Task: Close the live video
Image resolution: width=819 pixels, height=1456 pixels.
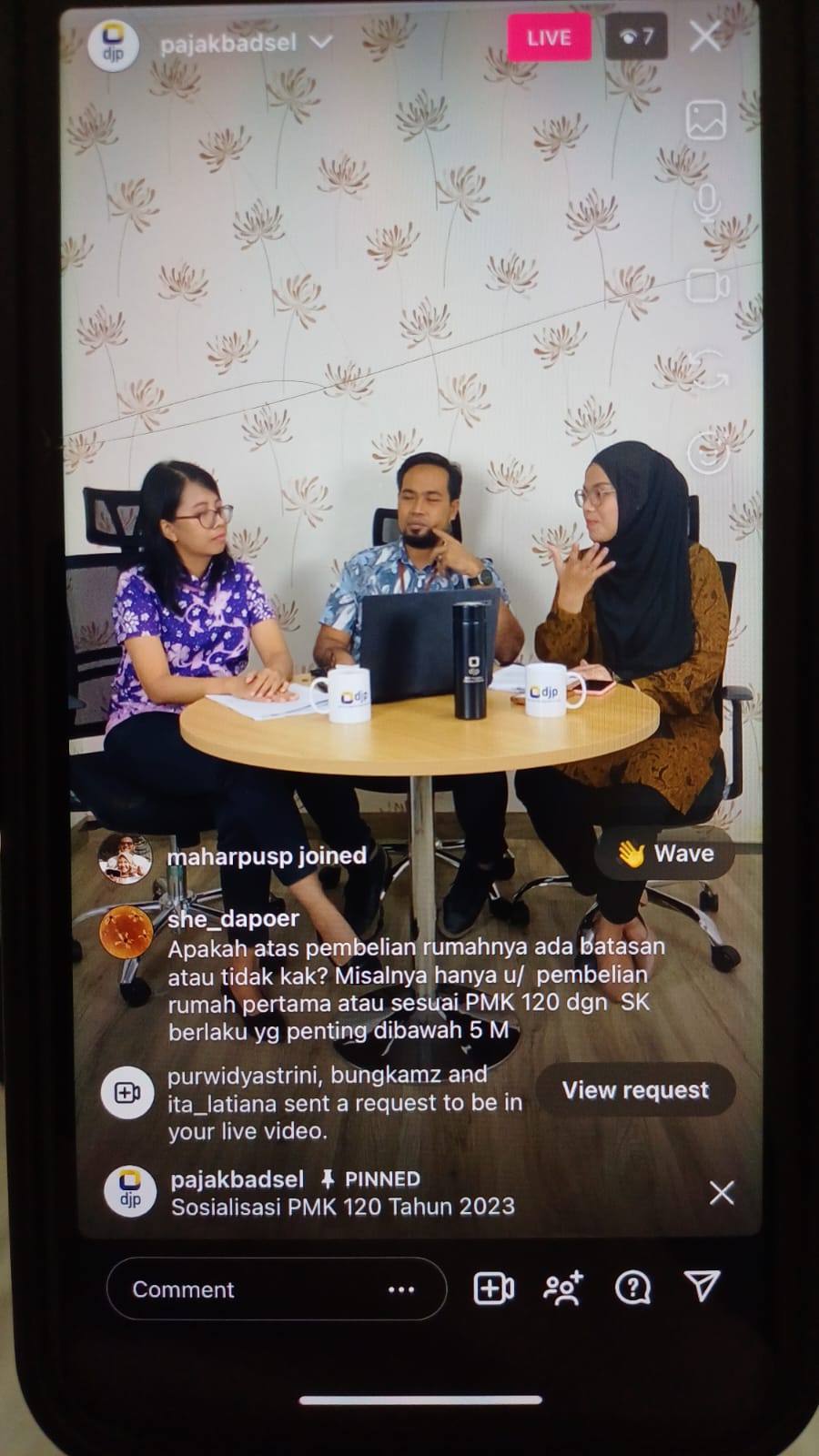Action: pos(705,37)
